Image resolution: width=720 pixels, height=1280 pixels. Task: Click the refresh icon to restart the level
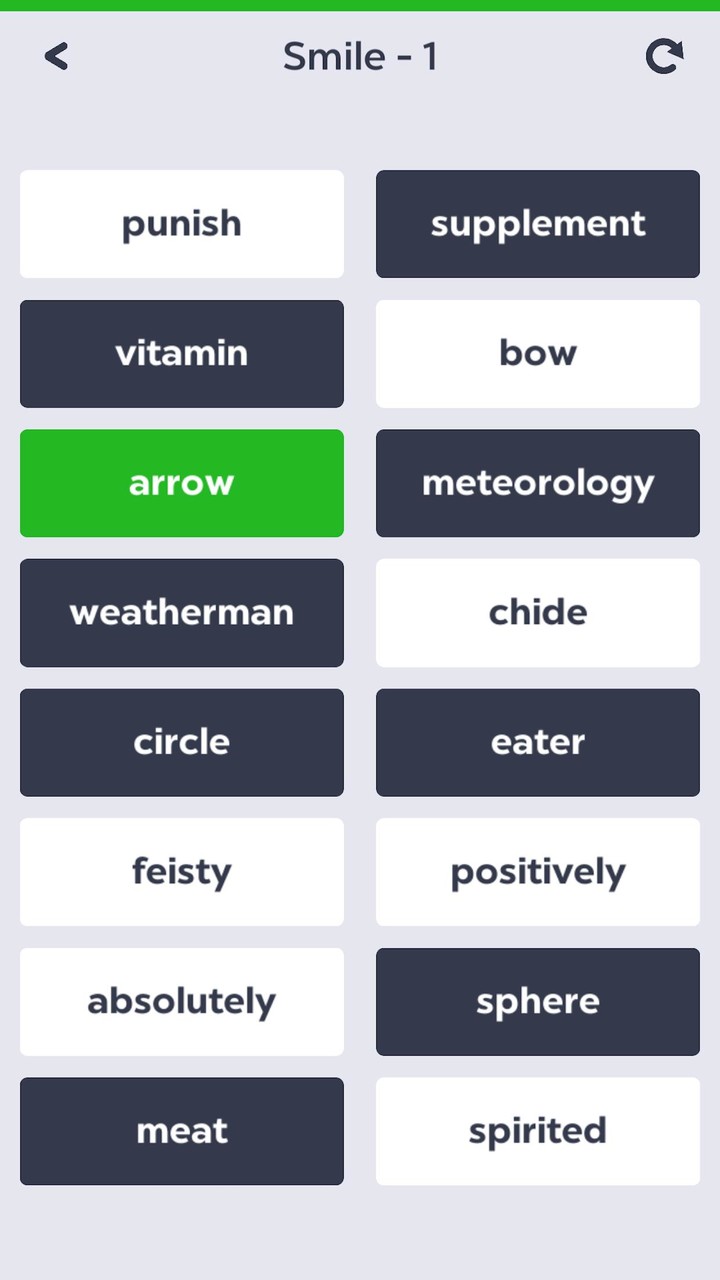[x=664, y=56]
